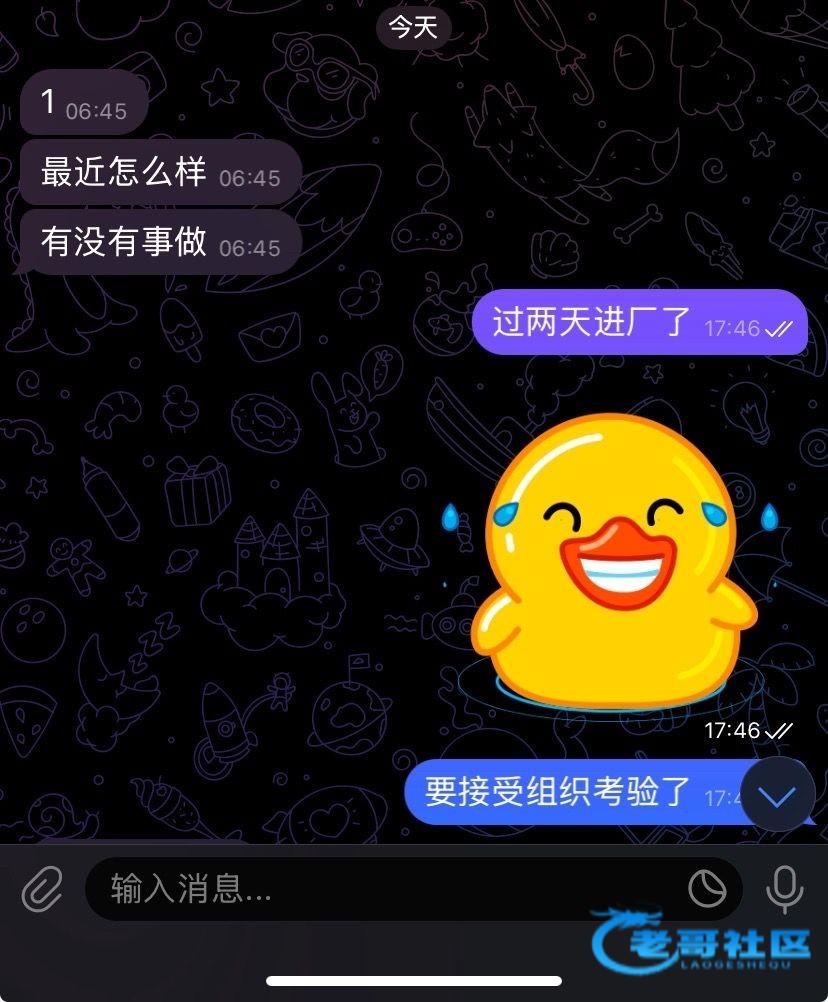Image resolution: width=828 pixels, height=1002 pixels.
Task: Open the sticker panel icon
Action: point(708,888)
